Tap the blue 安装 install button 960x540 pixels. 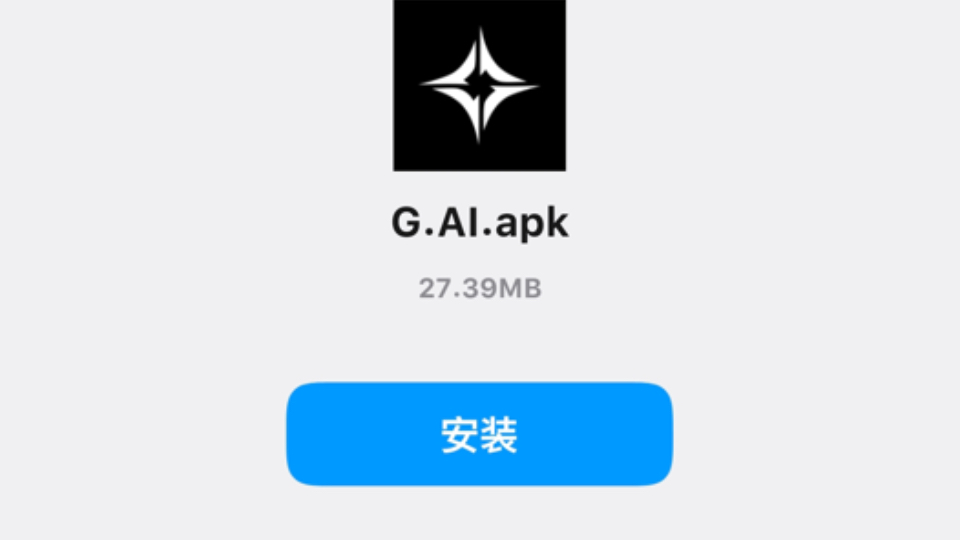pos(479,435)
